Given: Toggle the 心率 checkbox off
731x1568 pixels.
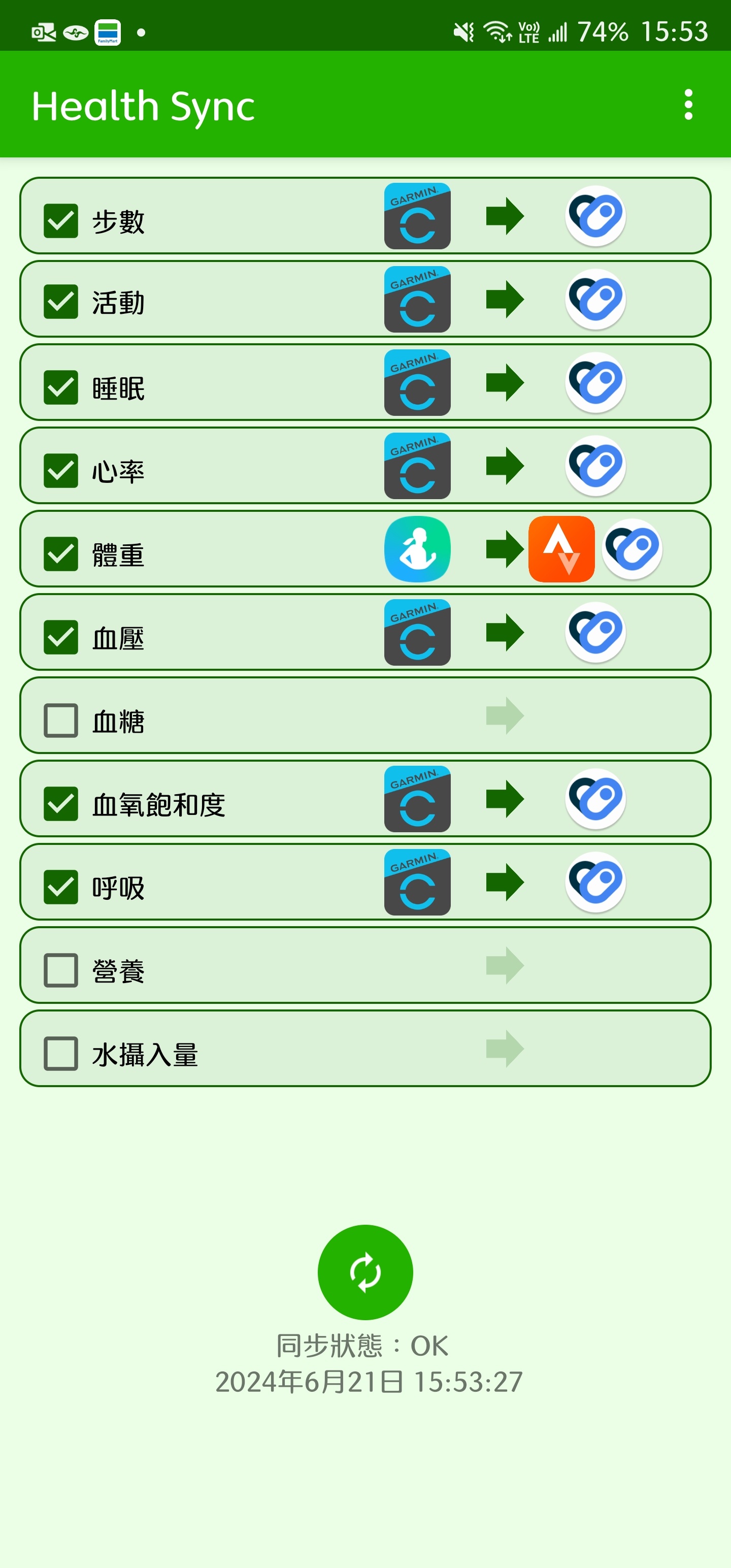Looking at the screenshot, I should point(61,471).
